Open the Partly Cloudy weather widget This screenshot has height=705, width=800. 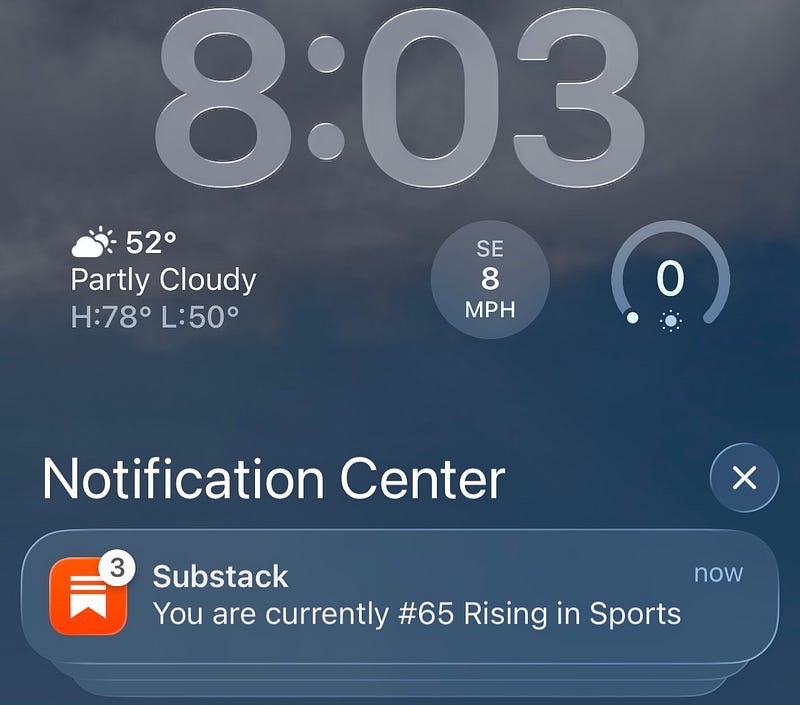163,279
